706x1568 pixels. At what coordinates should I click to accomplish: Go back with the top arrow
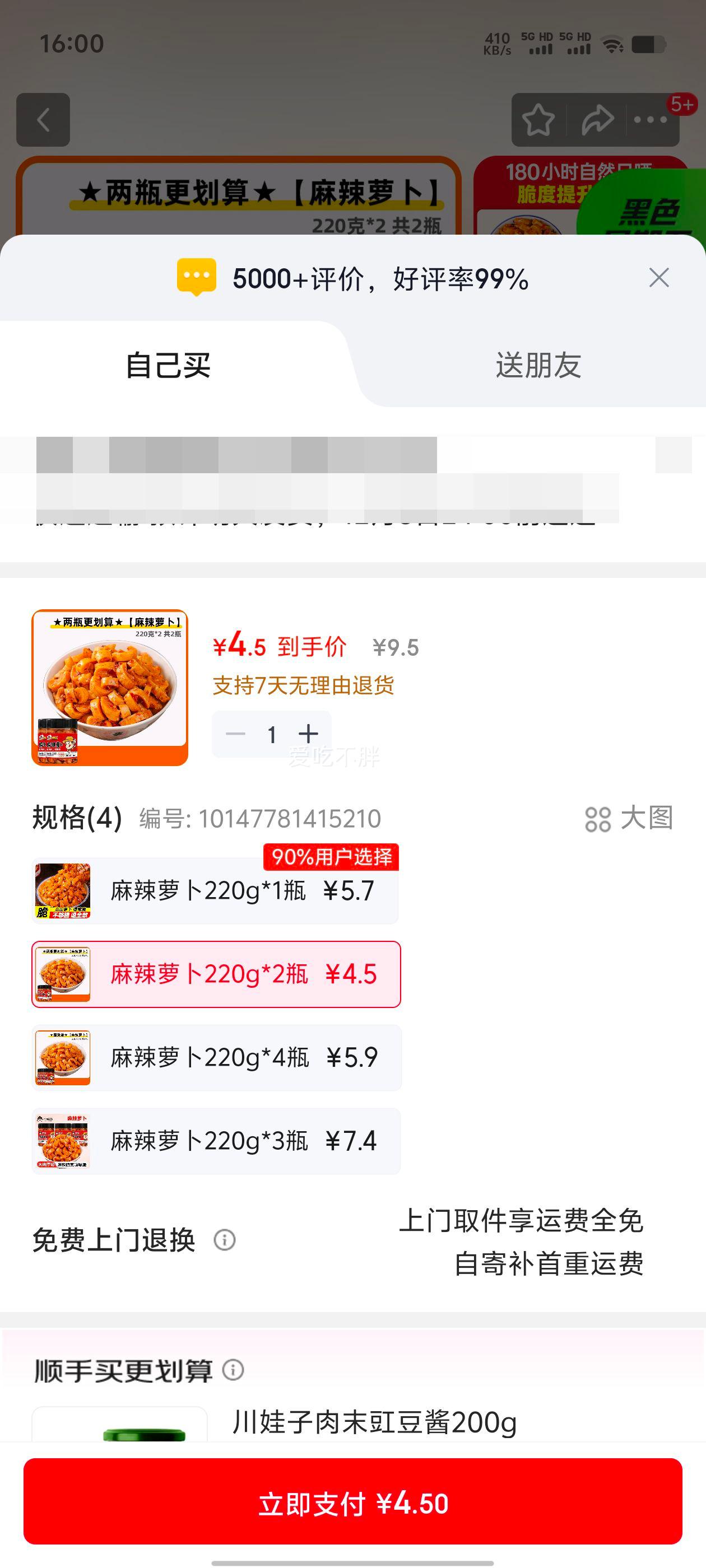click(43, 120)
